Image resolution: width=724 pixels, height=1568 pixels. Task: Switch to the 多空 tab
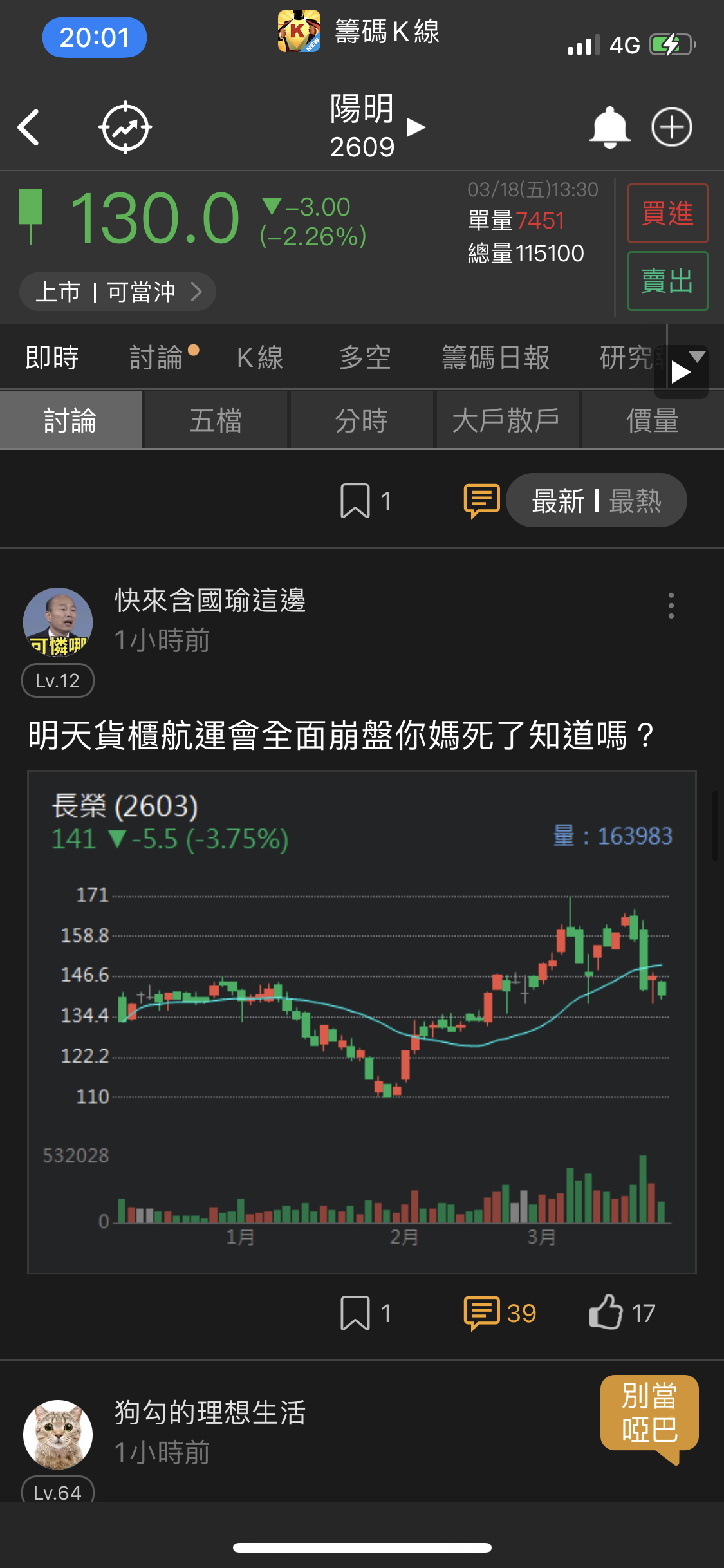pos(365,358)
